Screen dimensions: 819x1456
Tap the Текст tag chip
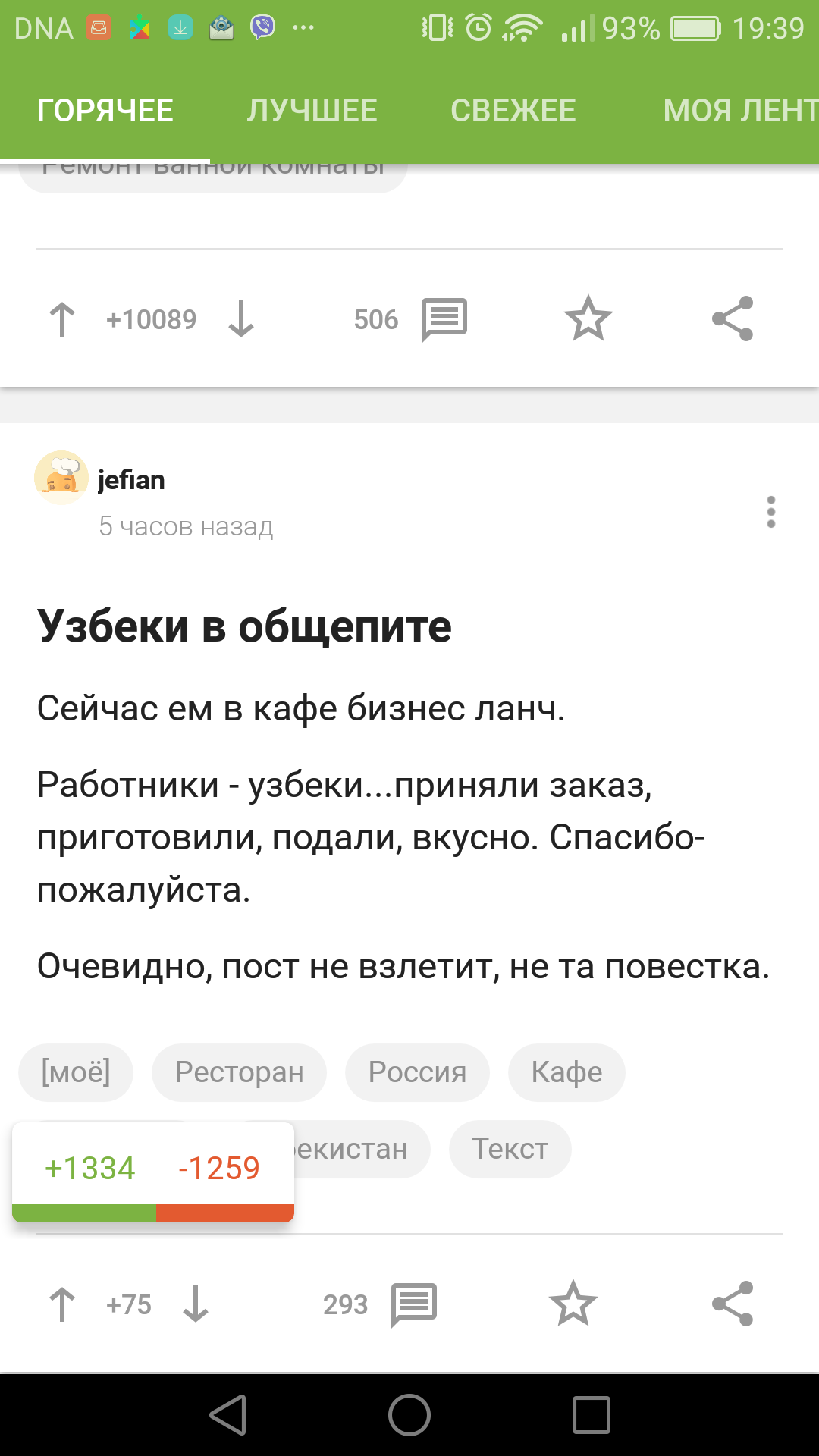(510, 1149)
